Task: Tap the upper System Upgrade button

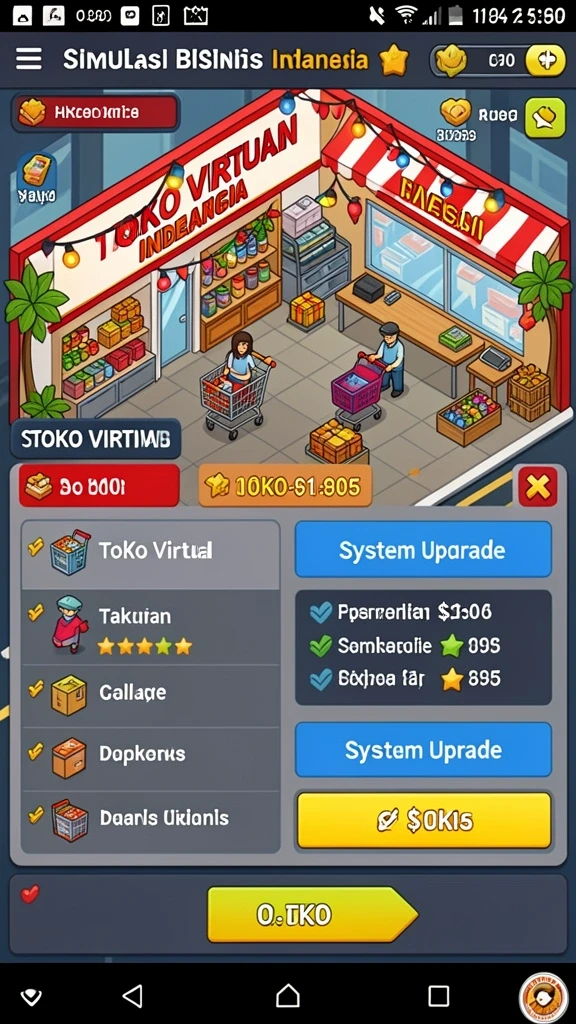Action: 423,550
